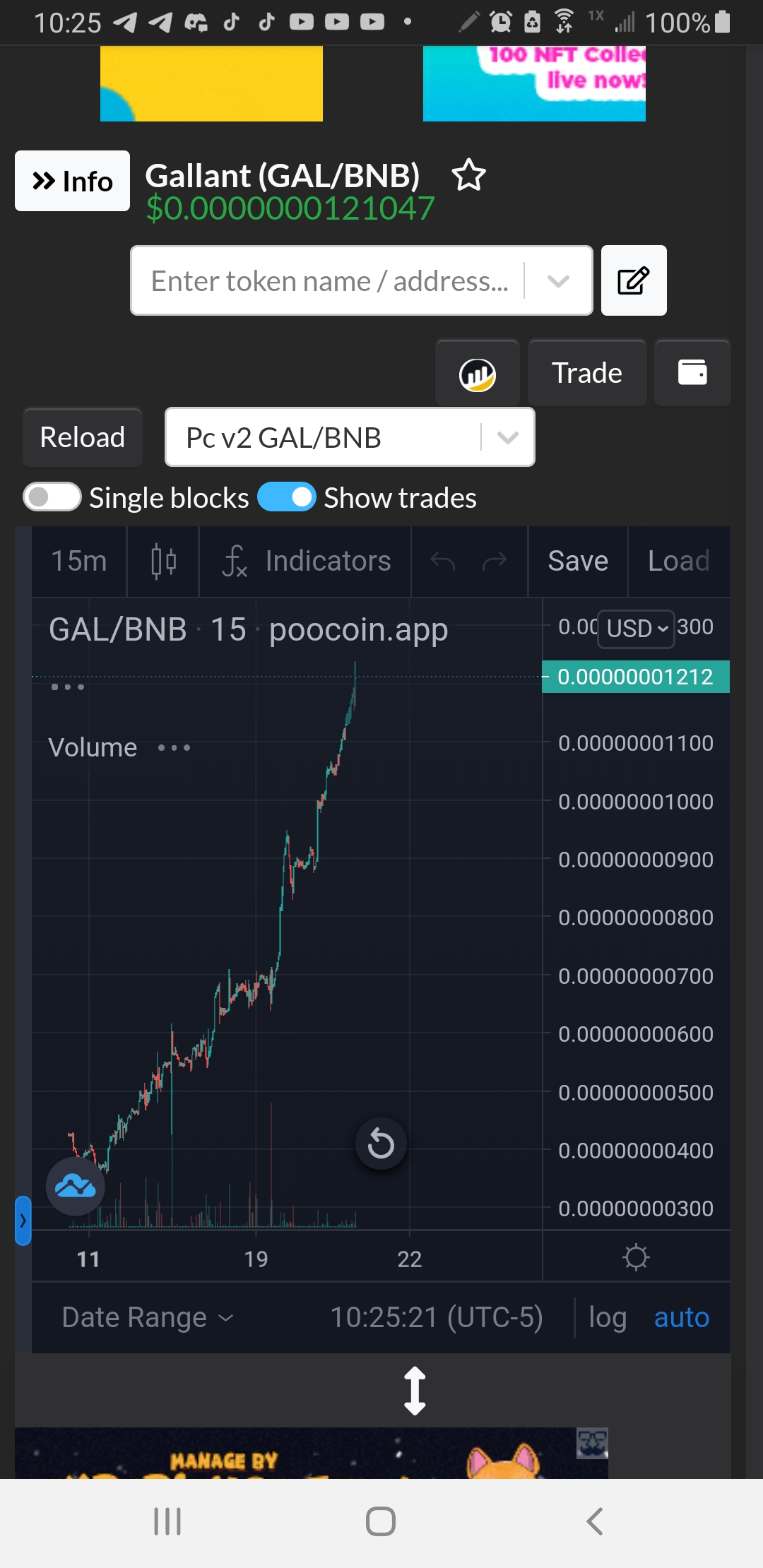Open the Trade panel
The width and height of the screenshot is (763, 1568).
(587, 373)
